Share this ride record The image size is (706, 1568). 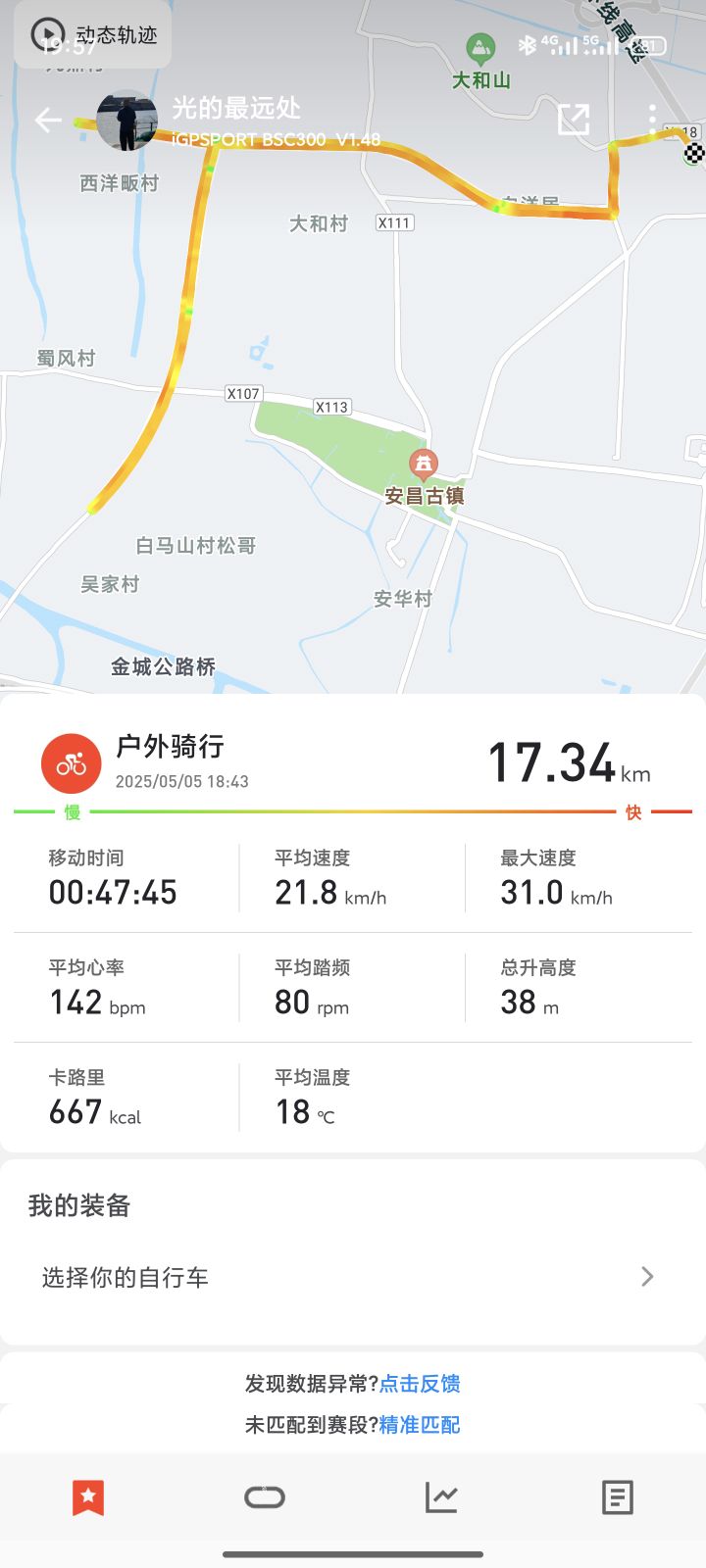point(574,120)
